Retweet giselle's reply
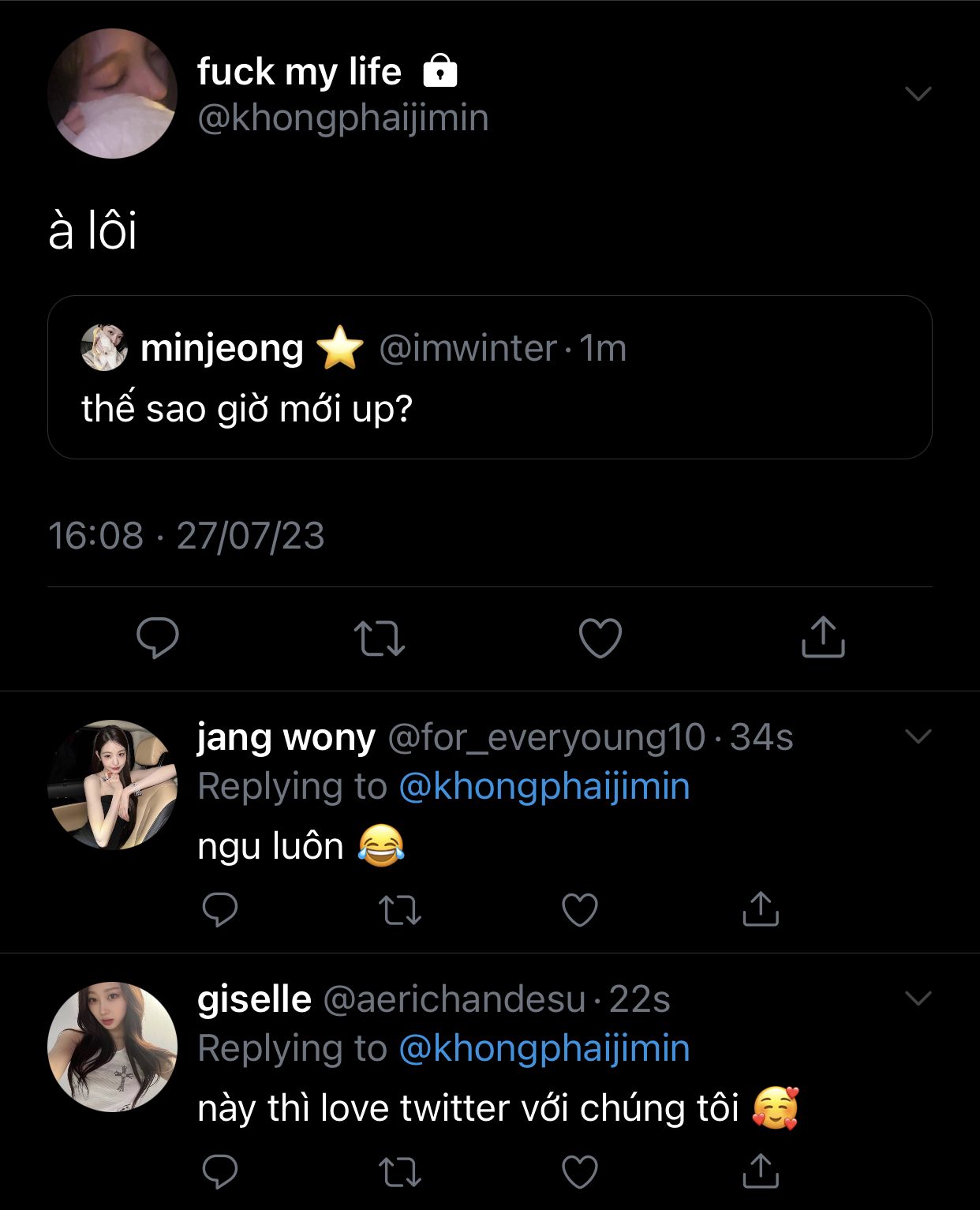 pyautogui.click(x=400, y=1171)
